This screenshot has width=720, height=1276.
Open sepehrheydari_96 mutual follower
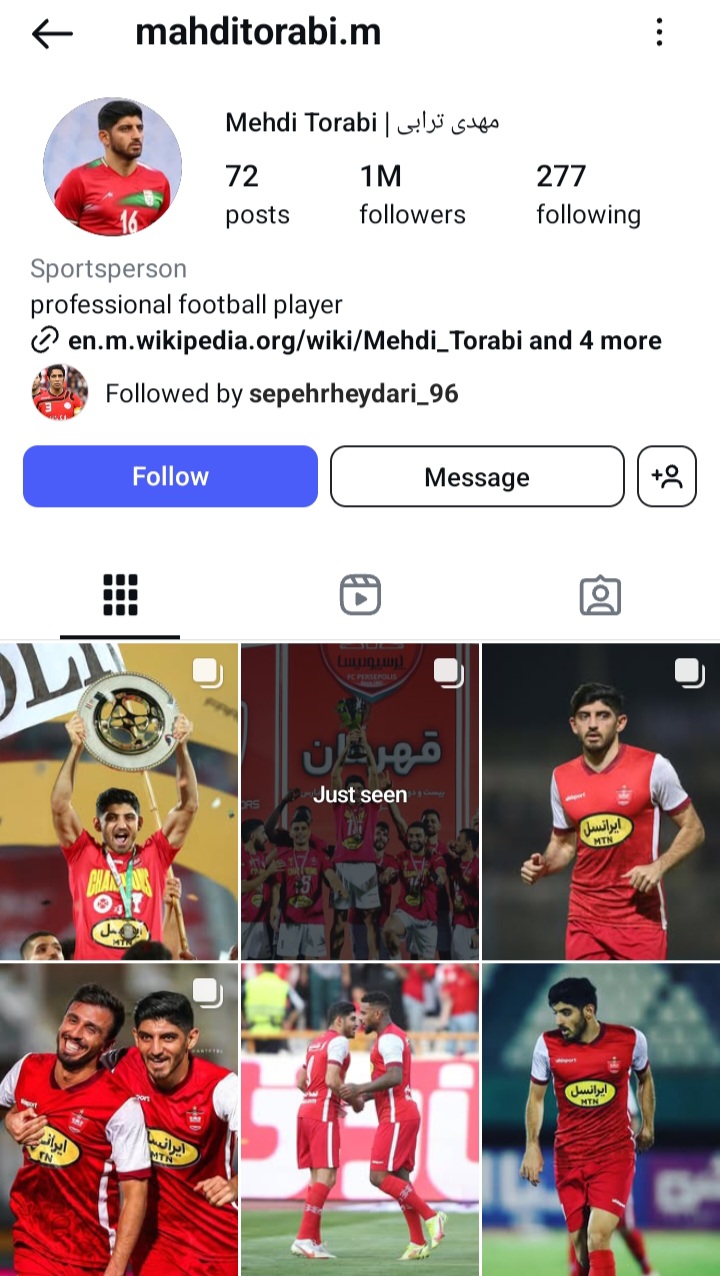click(353, 393)
